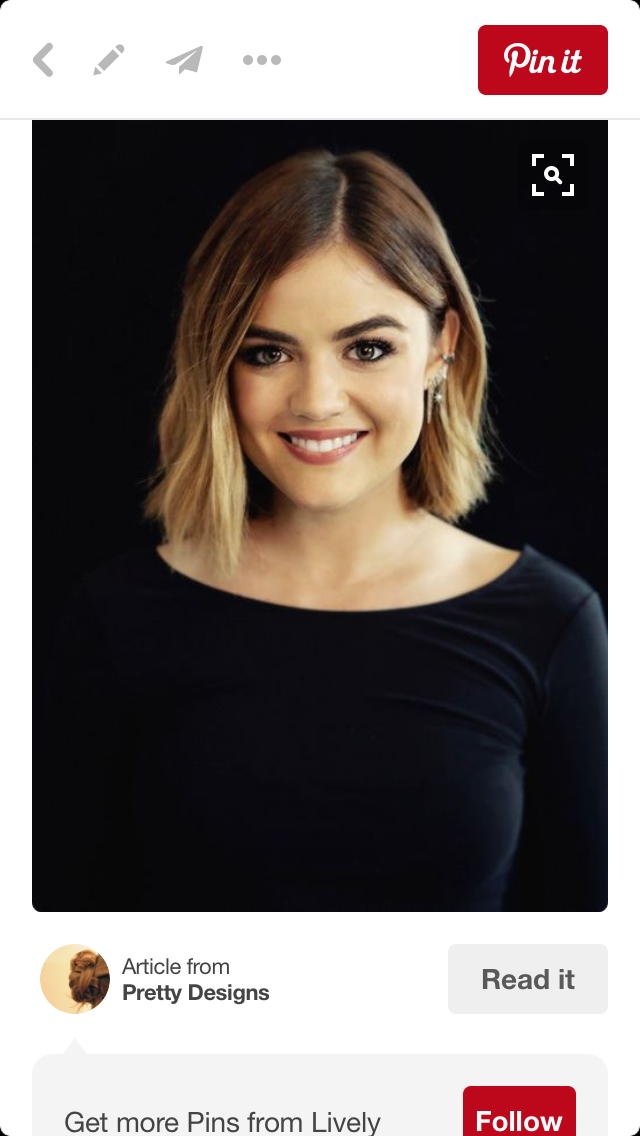
Task: Go back using the back arrow
Action: (43, 60)
